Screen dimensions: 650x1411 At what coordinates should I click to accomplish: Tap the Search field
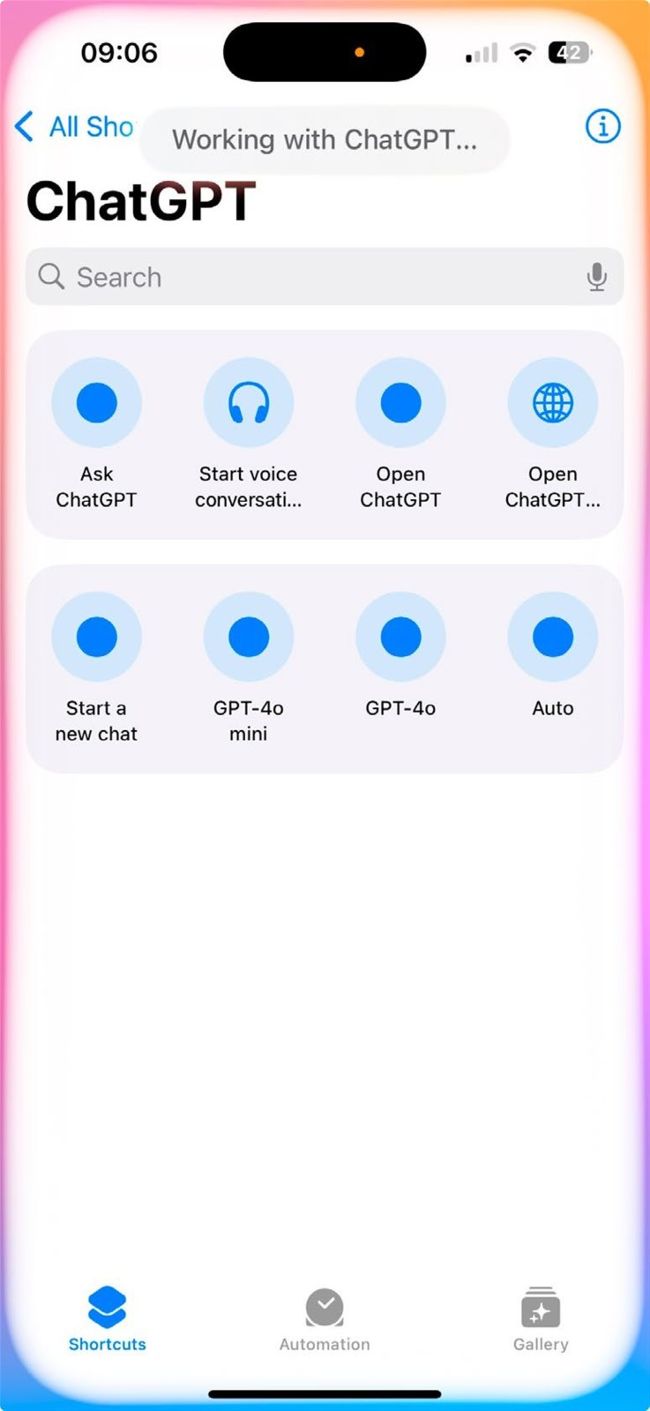point(300,277)
